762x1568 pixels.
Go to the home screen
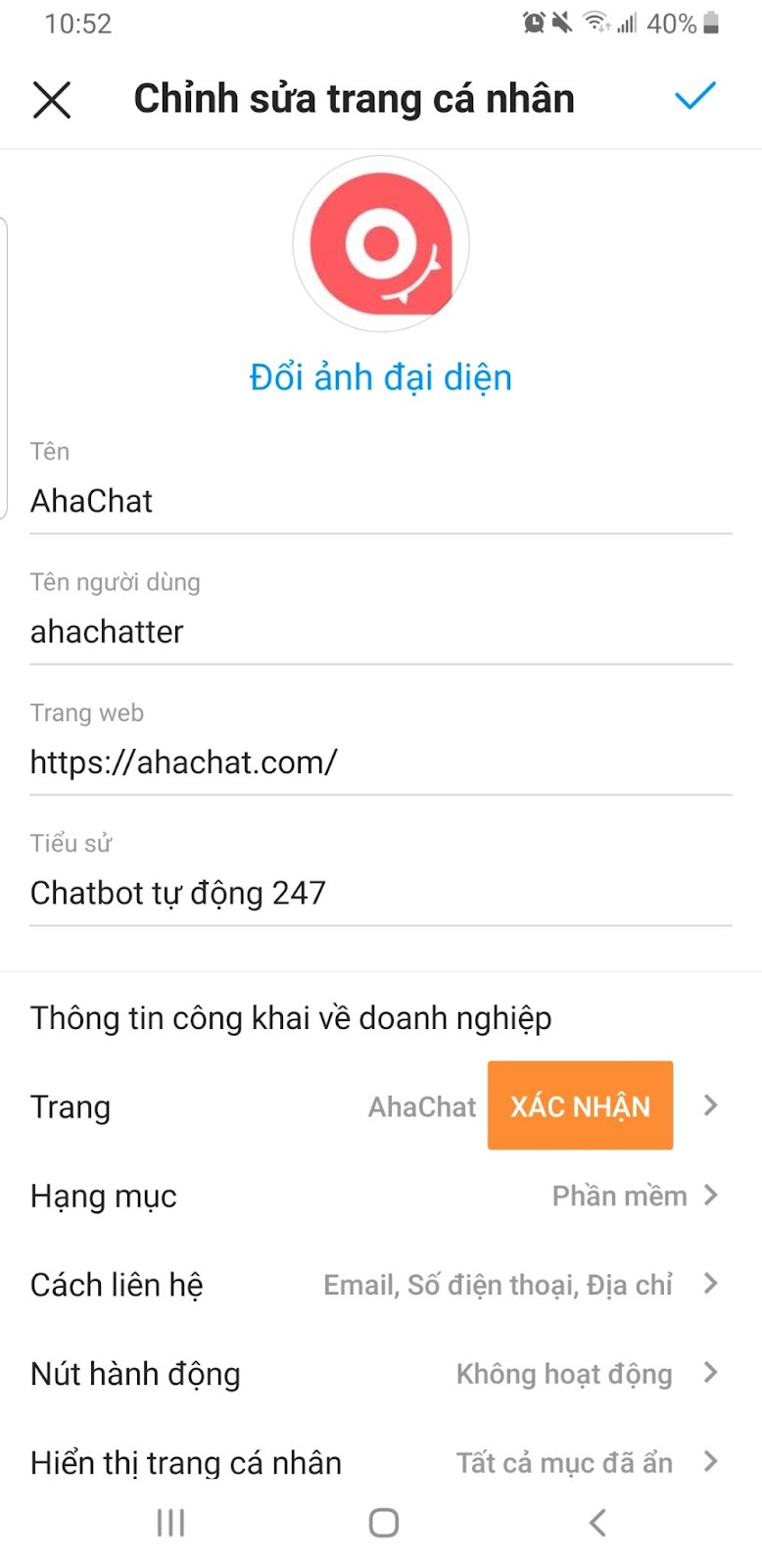pyautogui.click(x=383, y=1522)
